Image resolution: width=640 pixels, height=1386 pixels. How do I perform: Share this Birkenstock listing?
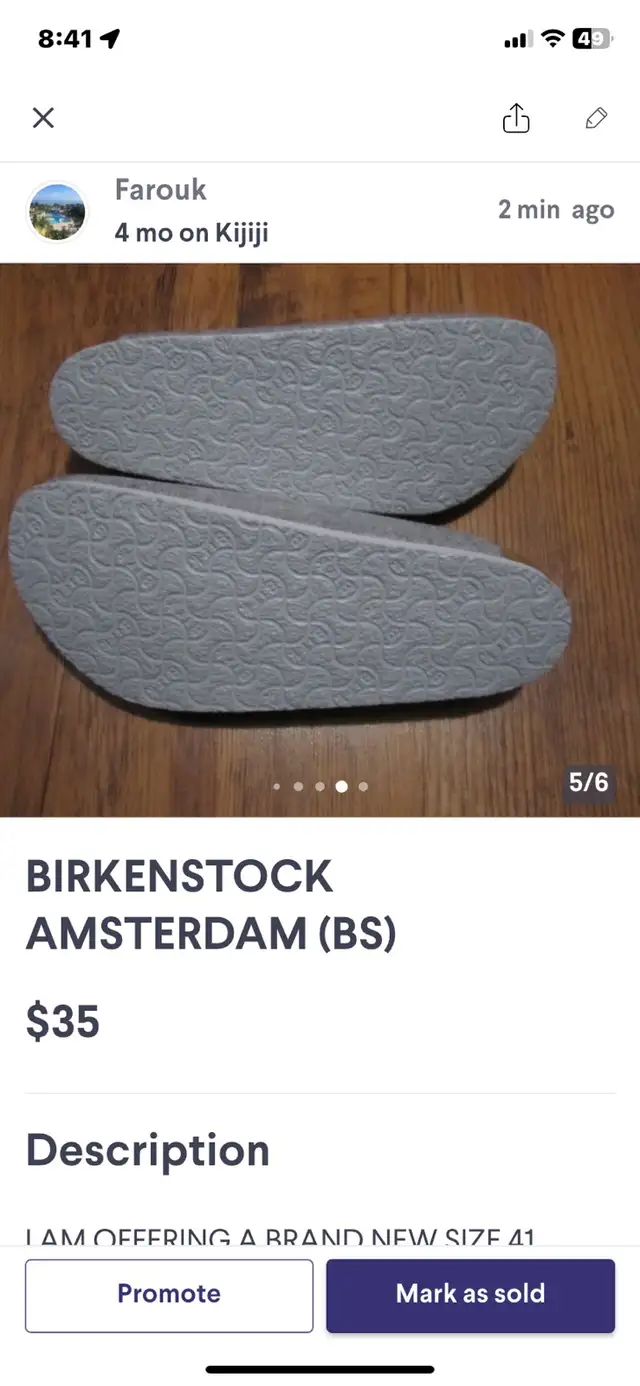coord(515,118)
